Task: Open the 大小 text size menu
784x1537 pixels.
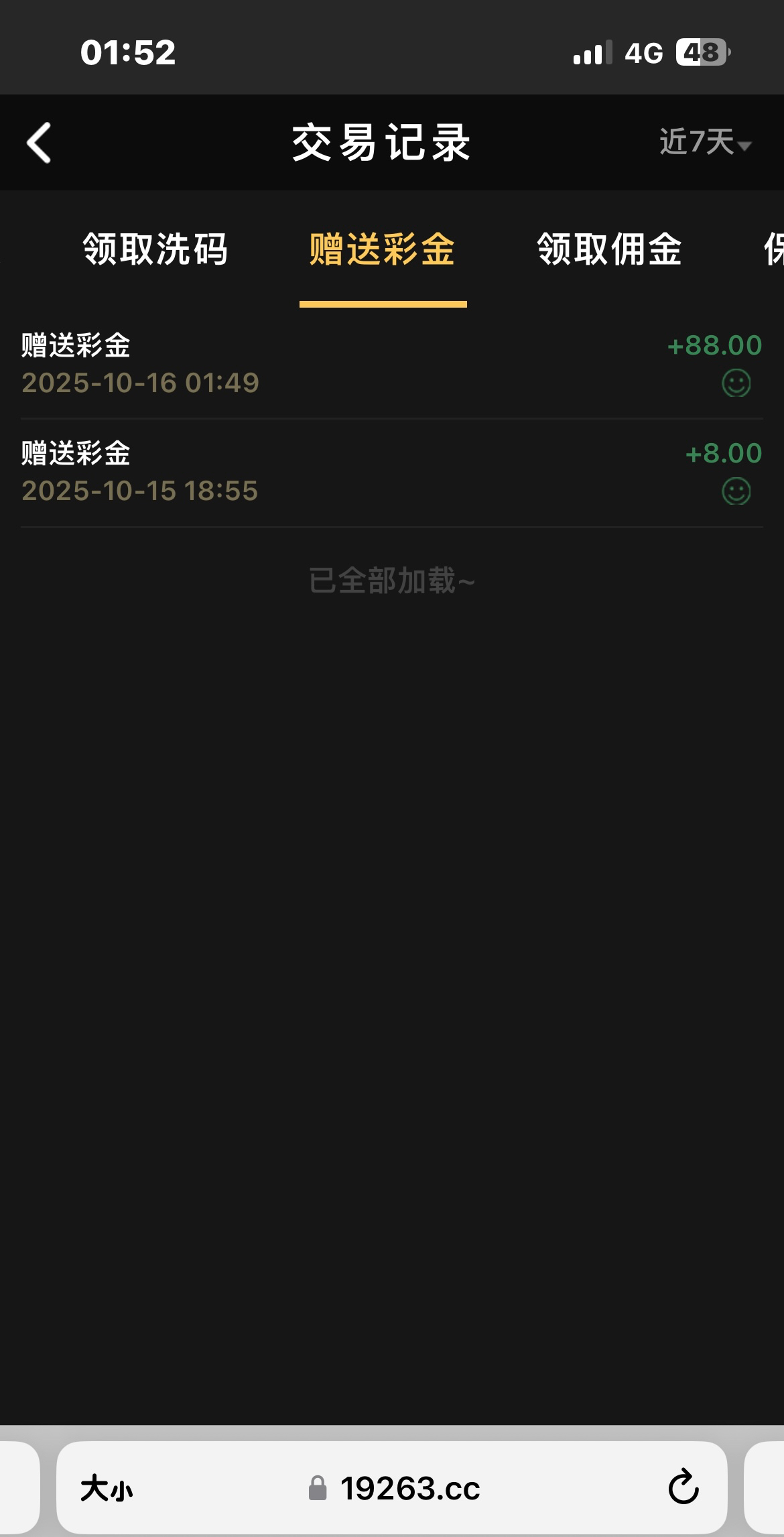Action: pyautogui.click(x=107, y=1489)
